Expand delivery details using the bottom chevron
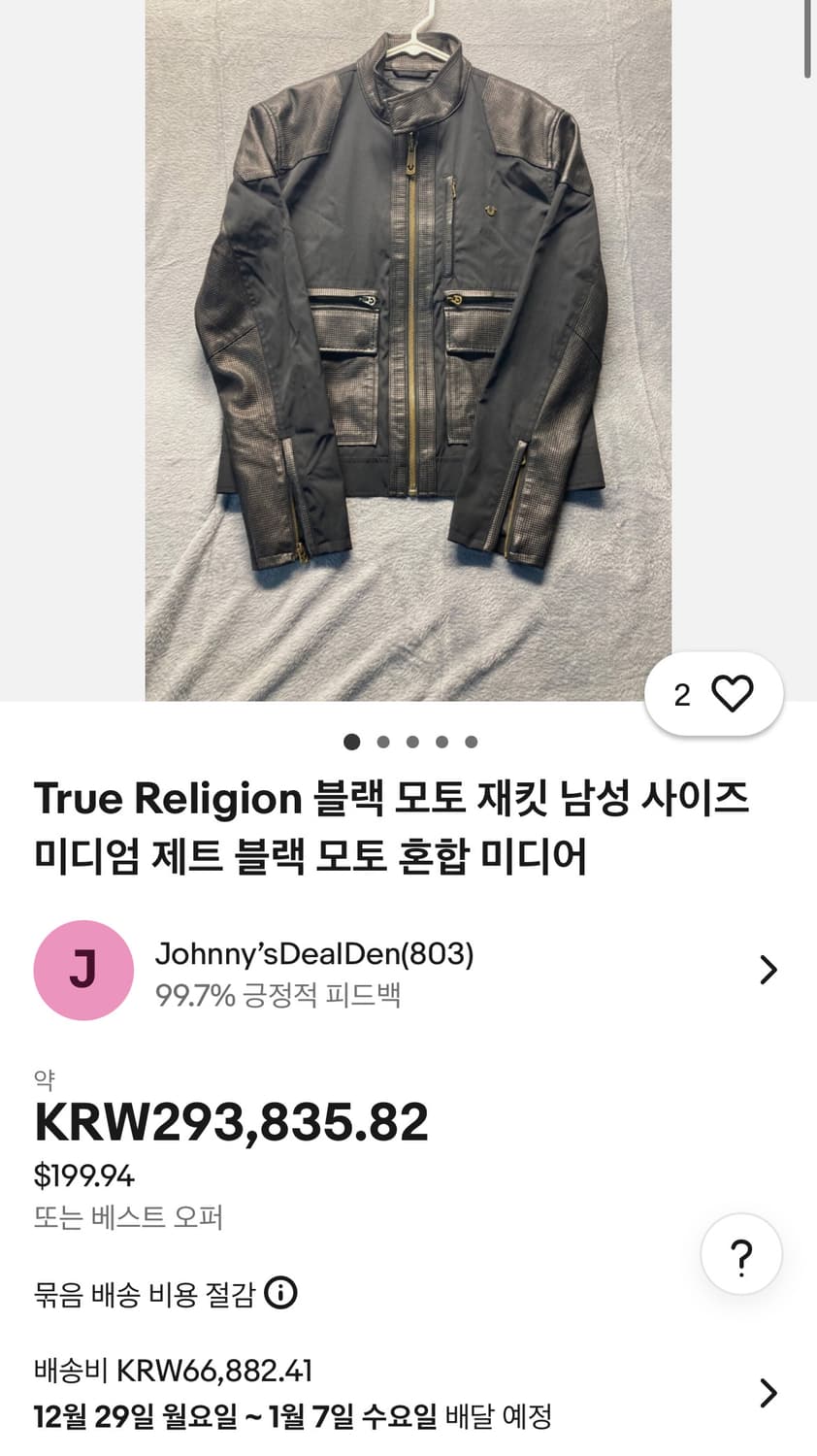Viewport: 817px width, 1456px height. tap(768, 1394)
